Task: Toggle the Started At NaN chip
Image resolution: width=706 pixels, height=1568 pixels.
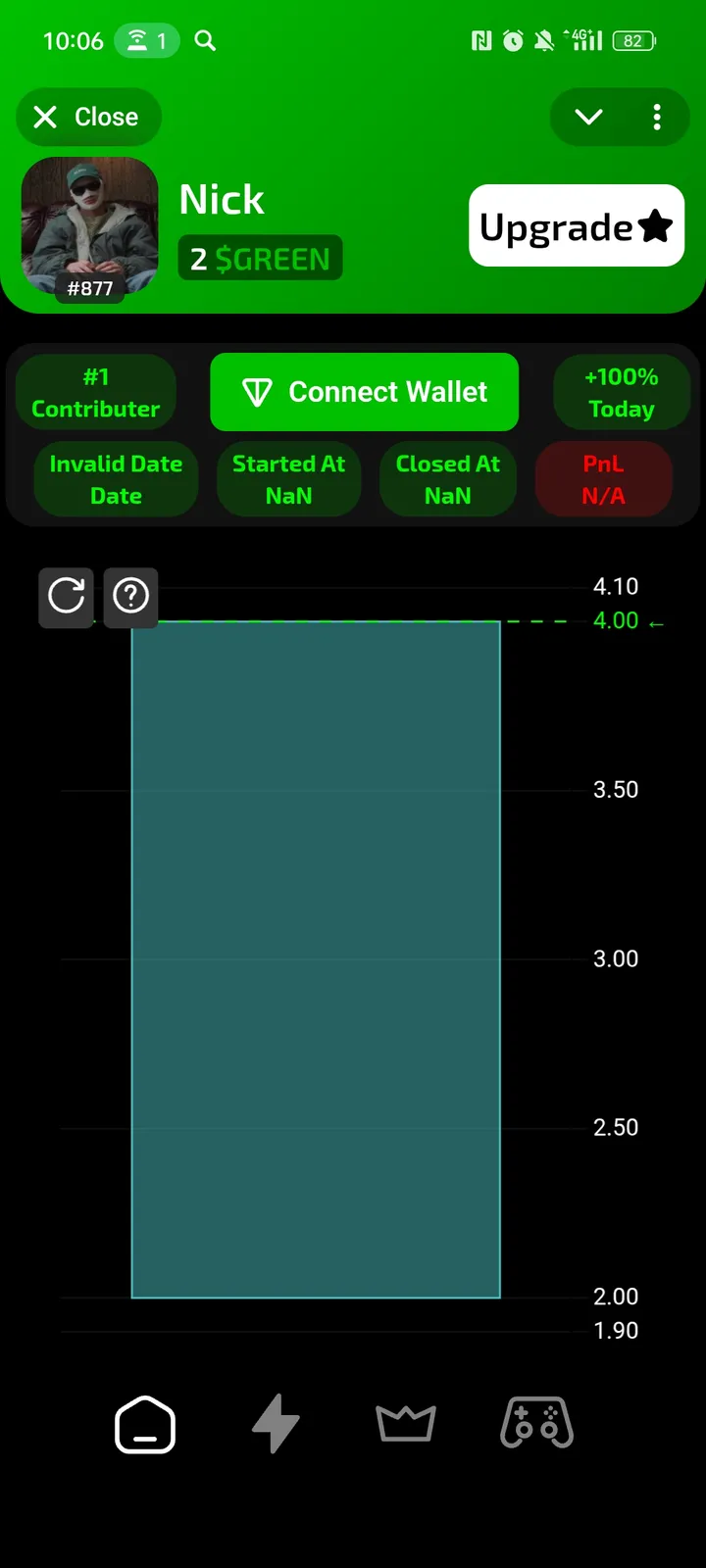Action: click(x=288, y=479)
